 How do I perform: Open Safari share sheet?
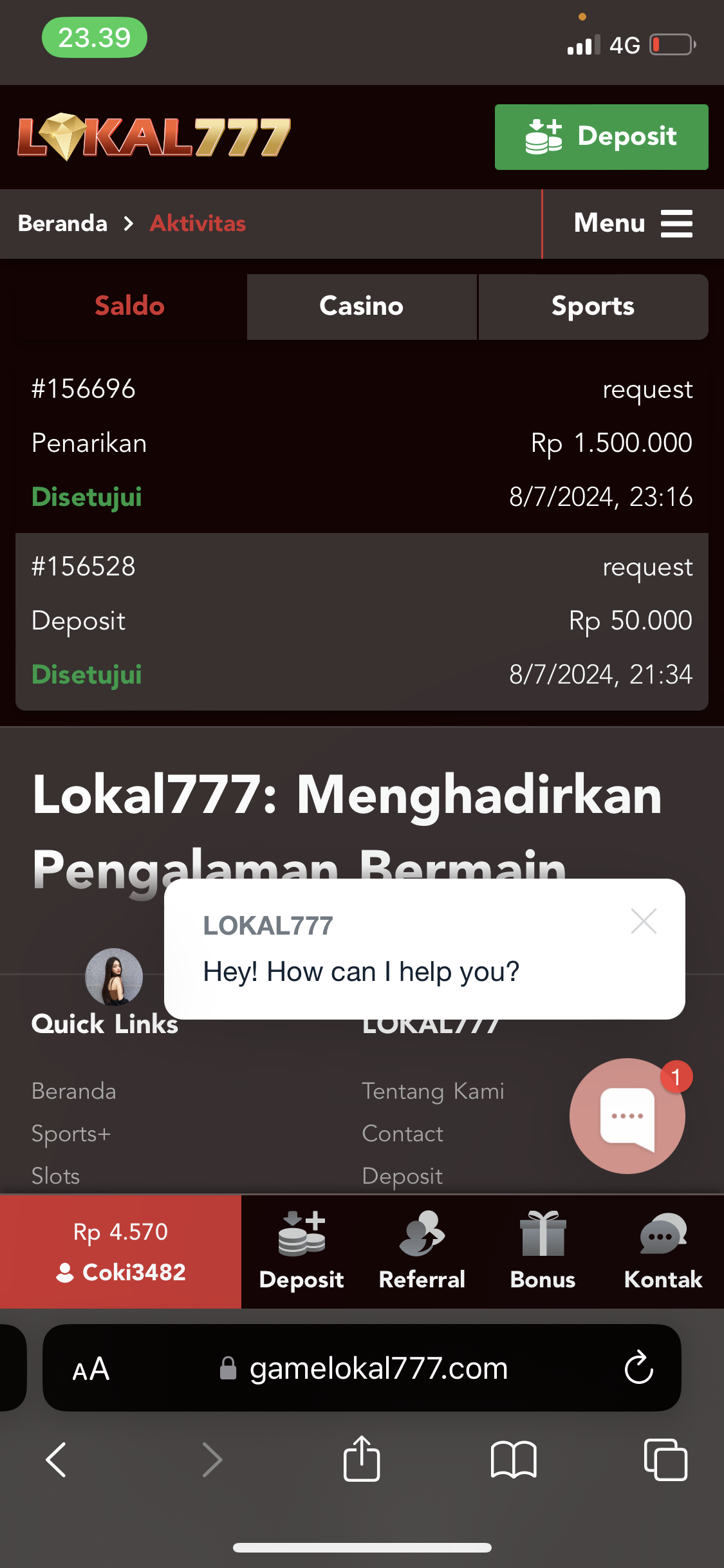pyautogui.click(x=362, y=1459)
